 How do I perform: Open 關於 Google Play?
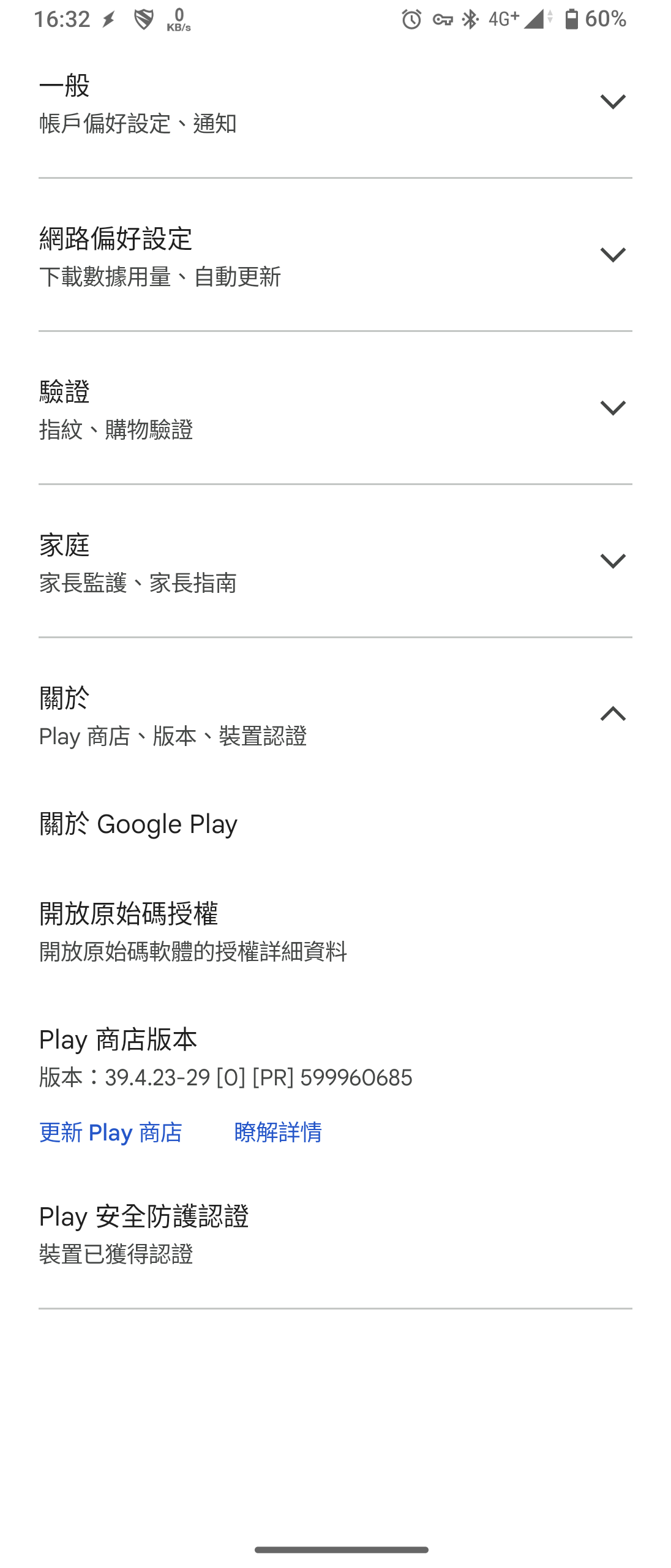pyautogui.click(x=138, y=824)
